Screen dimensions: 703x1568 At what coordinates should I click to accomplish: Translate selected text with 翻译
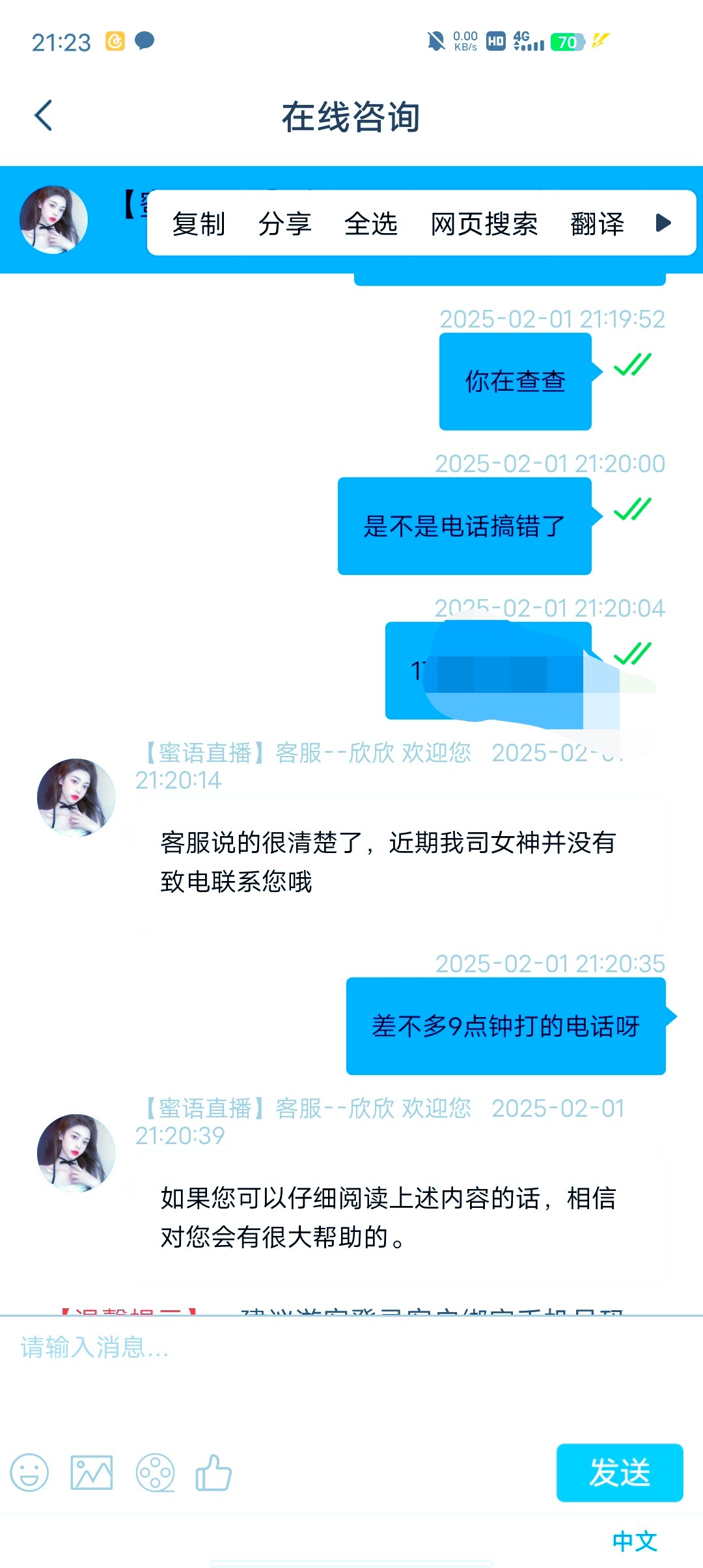(x=597, y=224)
